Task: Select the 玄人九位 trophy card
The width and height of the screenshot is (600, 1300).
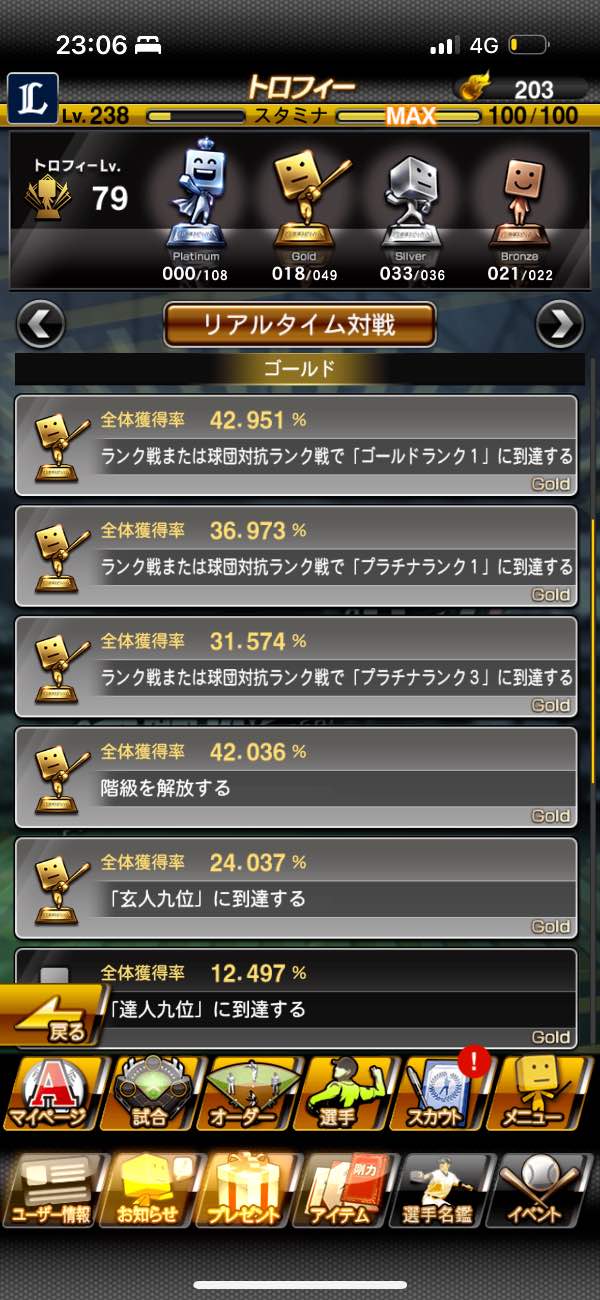Action: point(297,887)
